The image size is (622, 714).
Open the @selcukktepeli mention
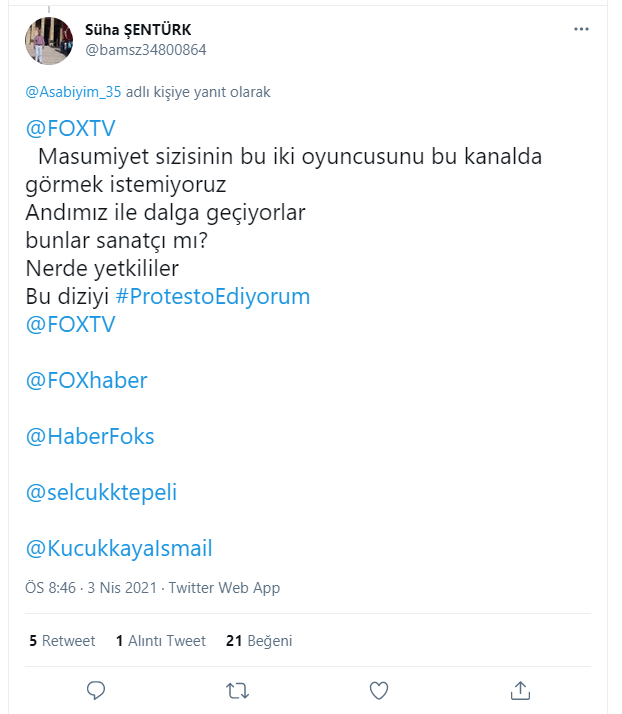[100, 492]
